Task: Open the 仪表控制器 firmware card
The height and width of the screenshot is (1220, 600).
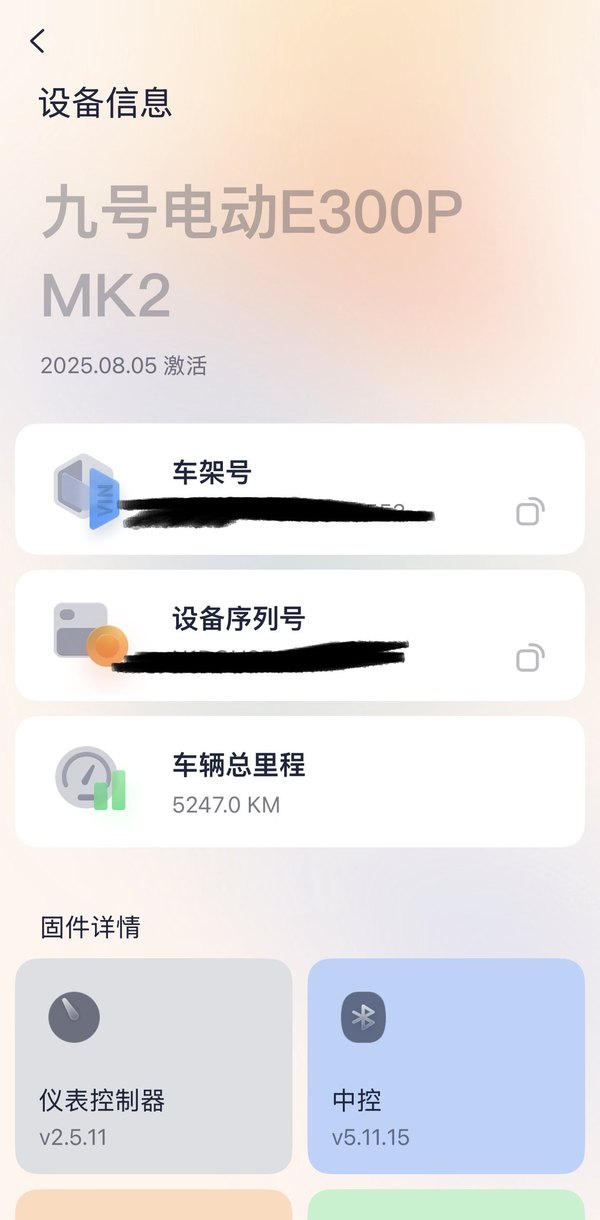Action: point(154,1065)
